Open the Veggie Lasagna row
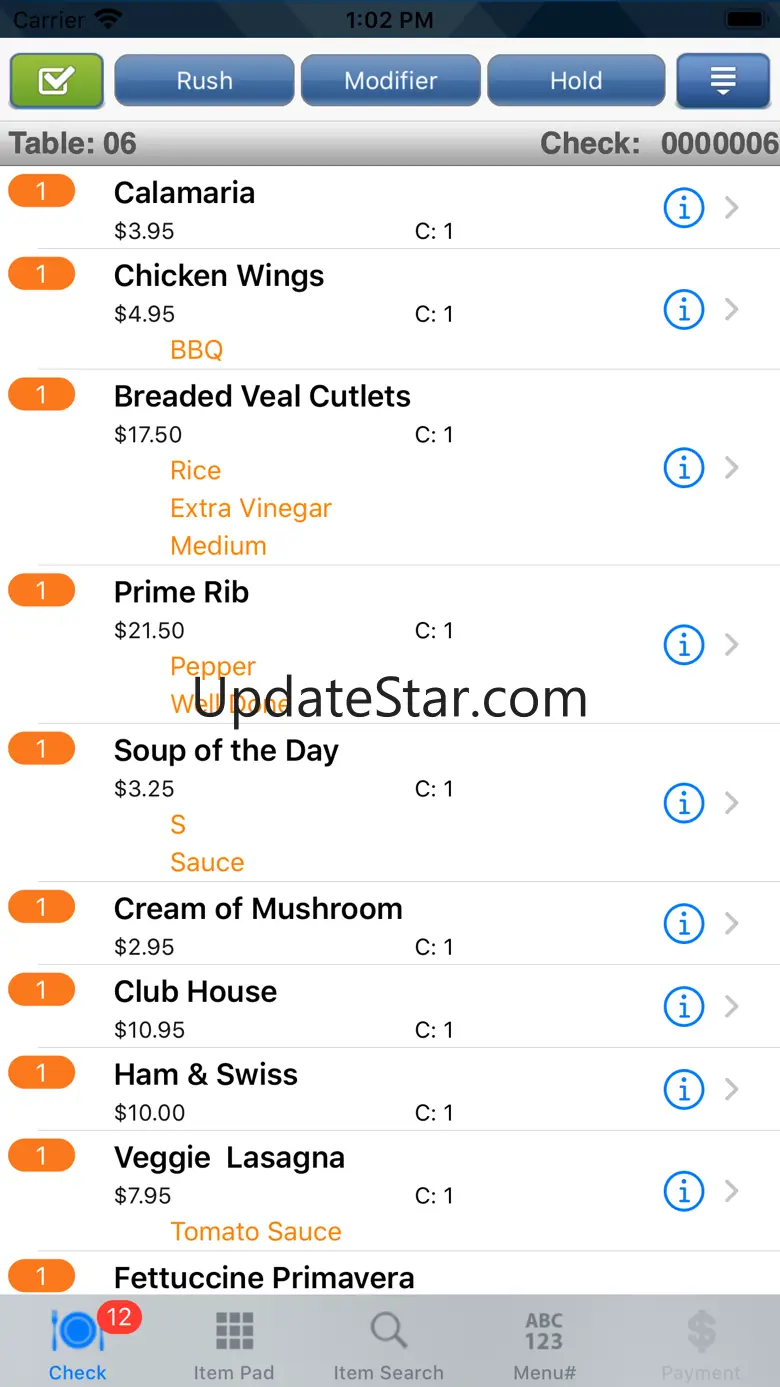This screenshot has width=780, height=1387. 390,1191
